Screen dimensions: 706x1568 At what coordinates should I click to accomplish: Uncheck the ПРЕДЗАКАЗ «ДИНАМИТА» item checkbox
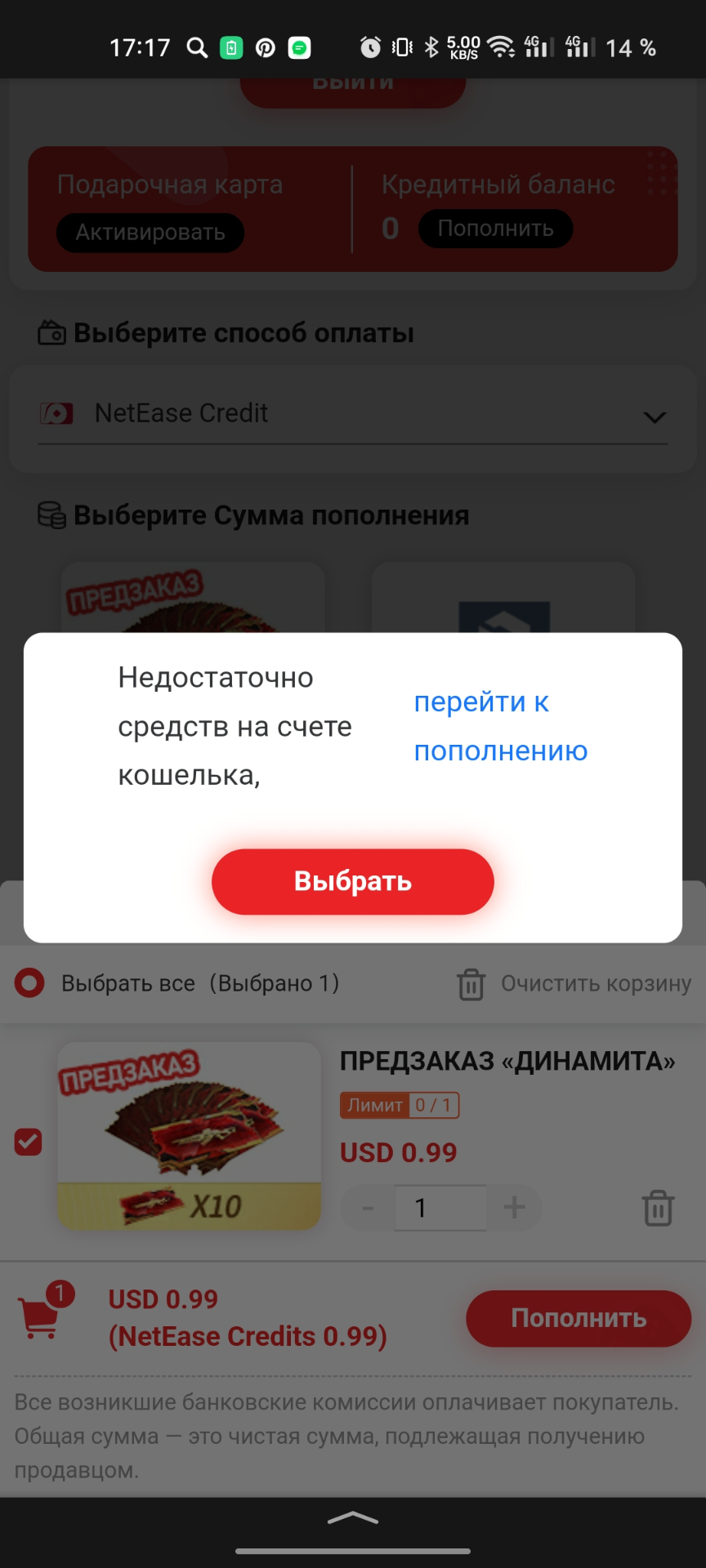29,1142
